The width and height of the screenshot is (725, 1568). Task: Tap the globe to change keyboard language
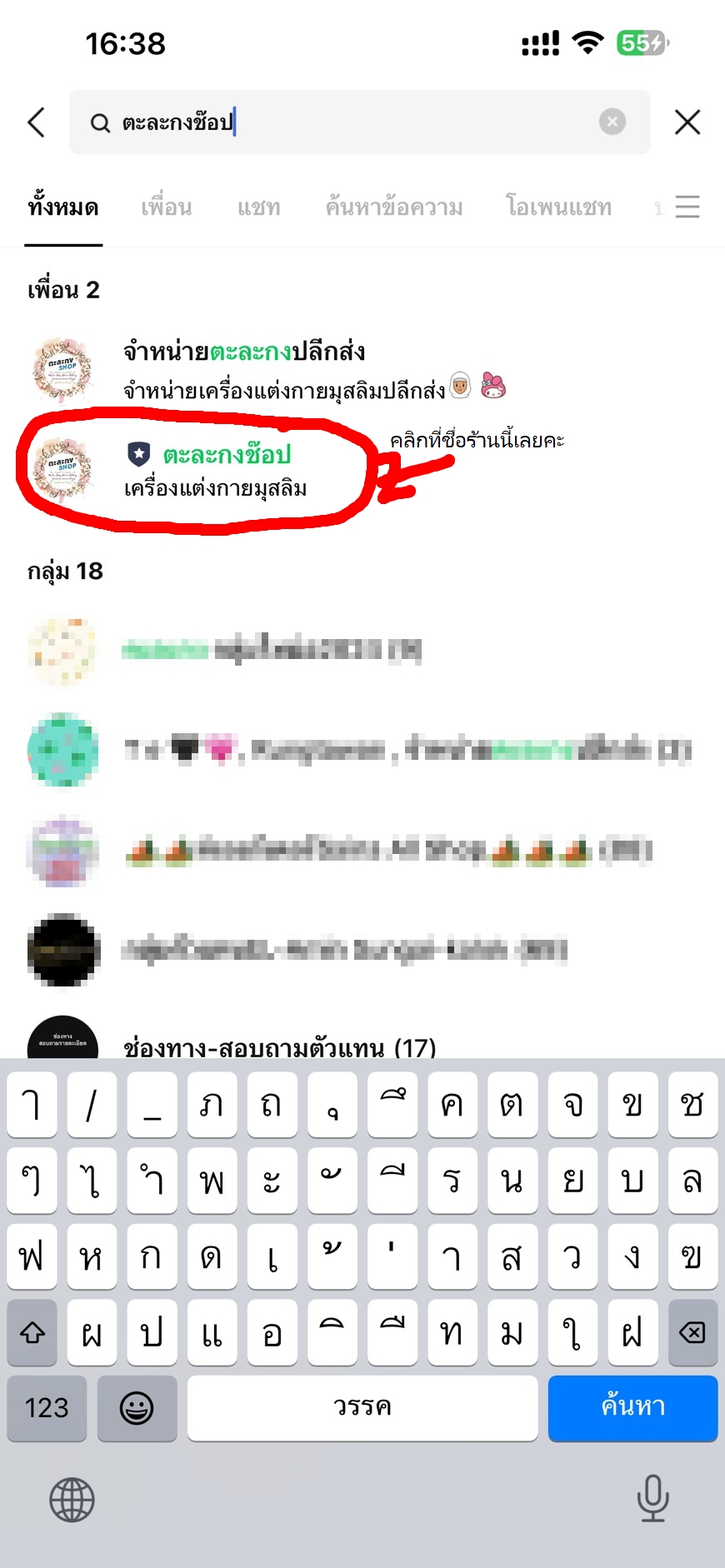72,1500
